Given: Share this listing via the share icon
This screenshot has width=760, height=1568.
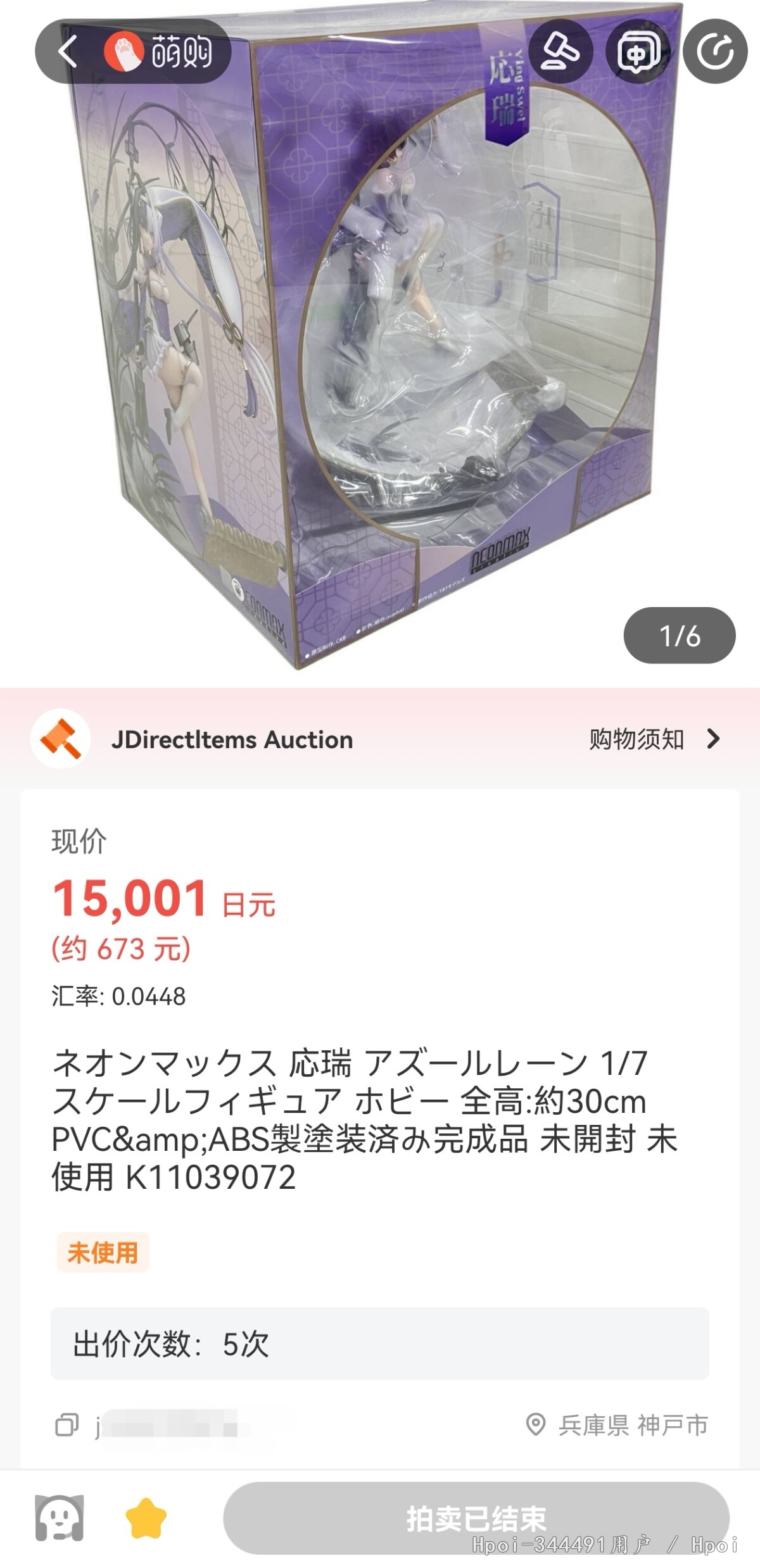Looking at the screenshot, I should click(715, 51).
